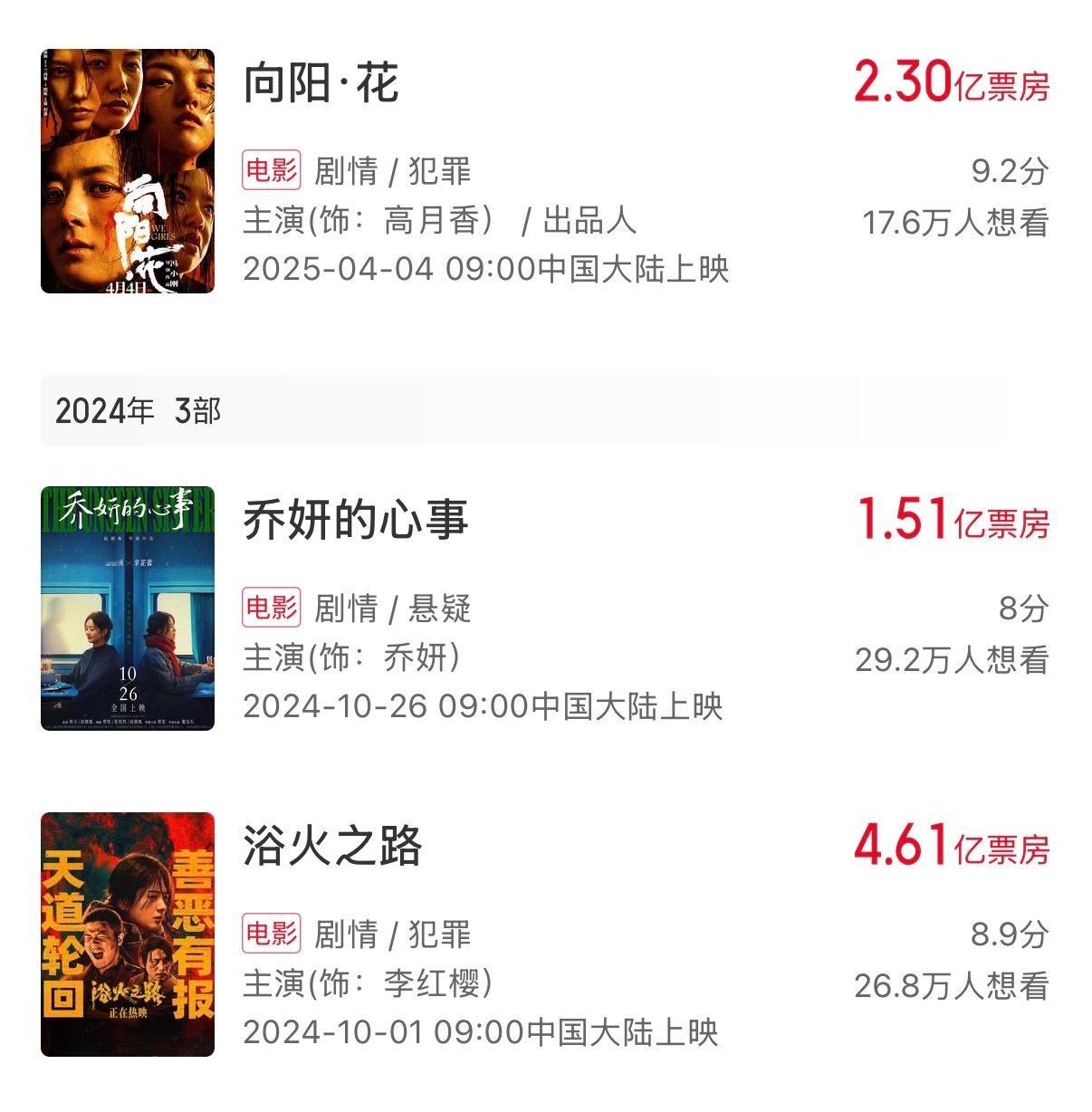
Task: Open the 向阳·花 movie entry
Action: tap(321, 84)
